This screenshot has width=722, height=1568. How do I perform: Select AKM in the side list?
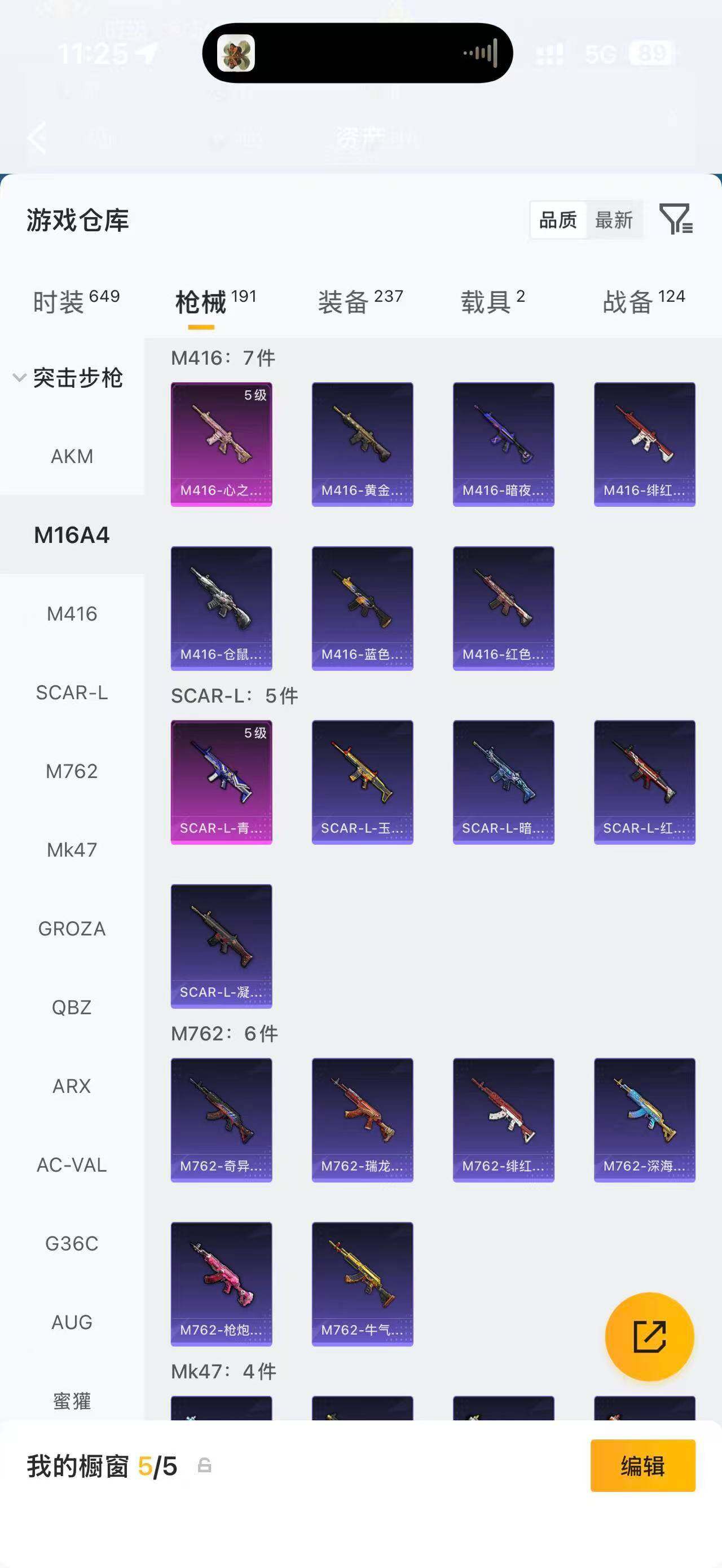pos(72,457)
